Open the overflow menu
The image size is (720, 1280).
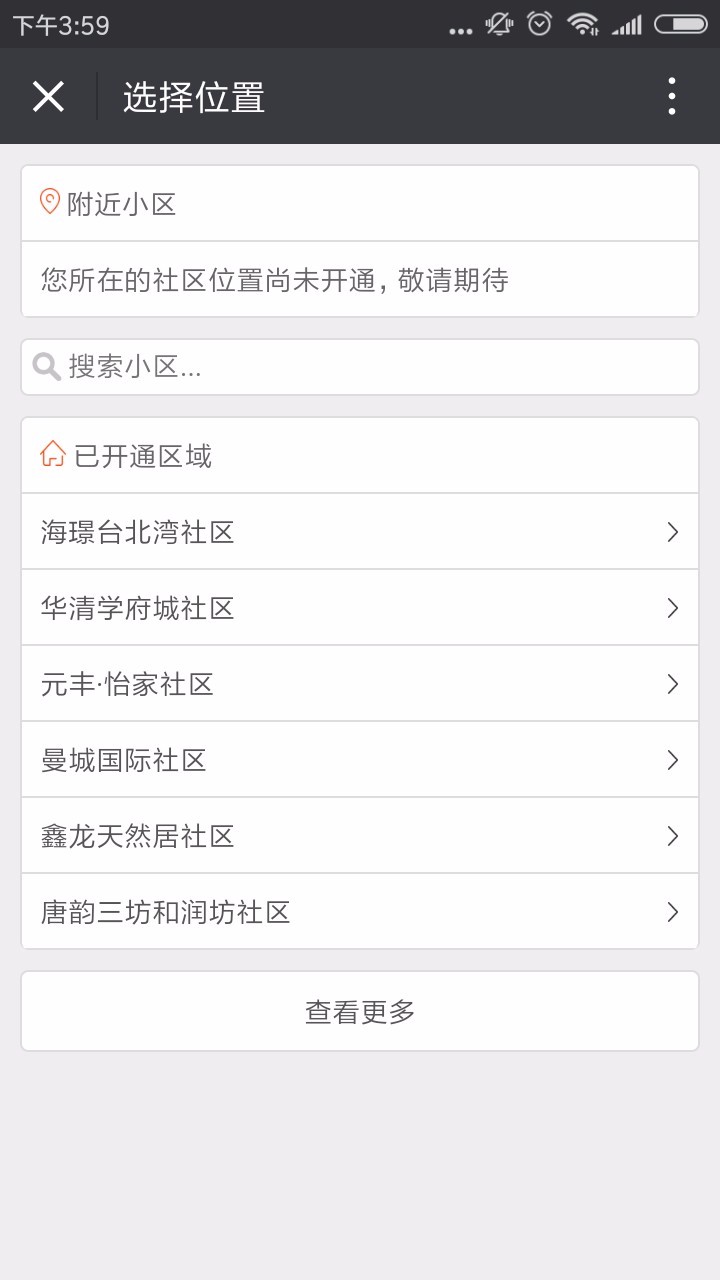[x=672, y=96]
